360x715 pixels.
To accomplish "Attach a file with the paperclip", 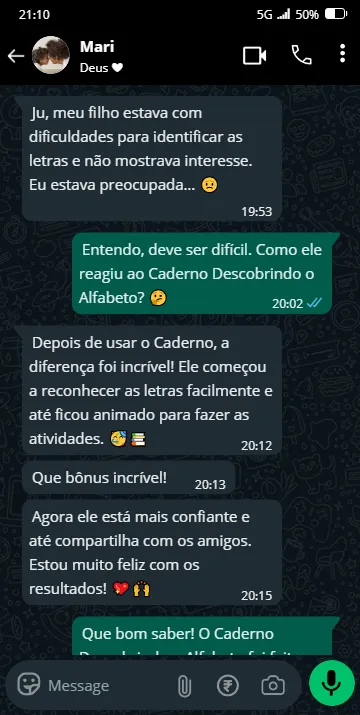I will click(x=183, y=686).
